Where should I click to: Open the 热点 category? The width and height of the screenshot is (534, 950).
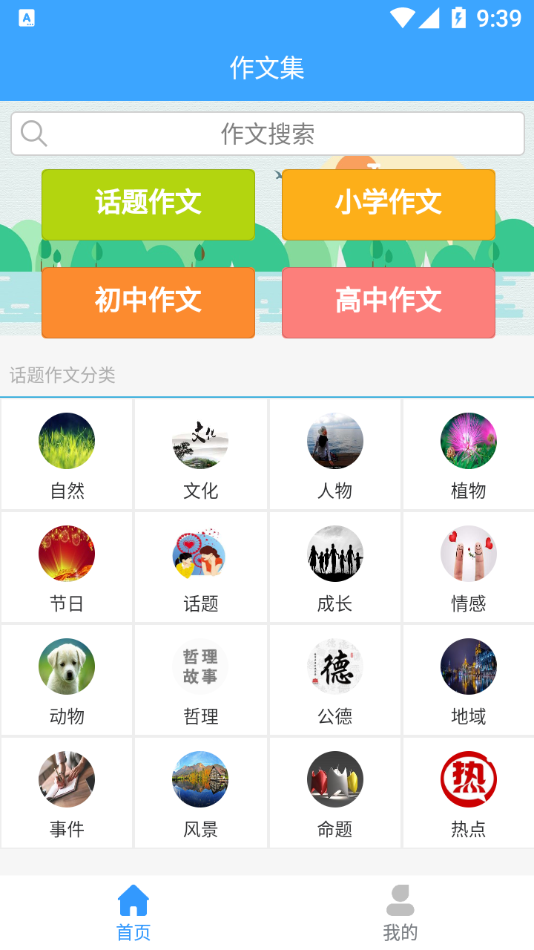pos(469,792)
